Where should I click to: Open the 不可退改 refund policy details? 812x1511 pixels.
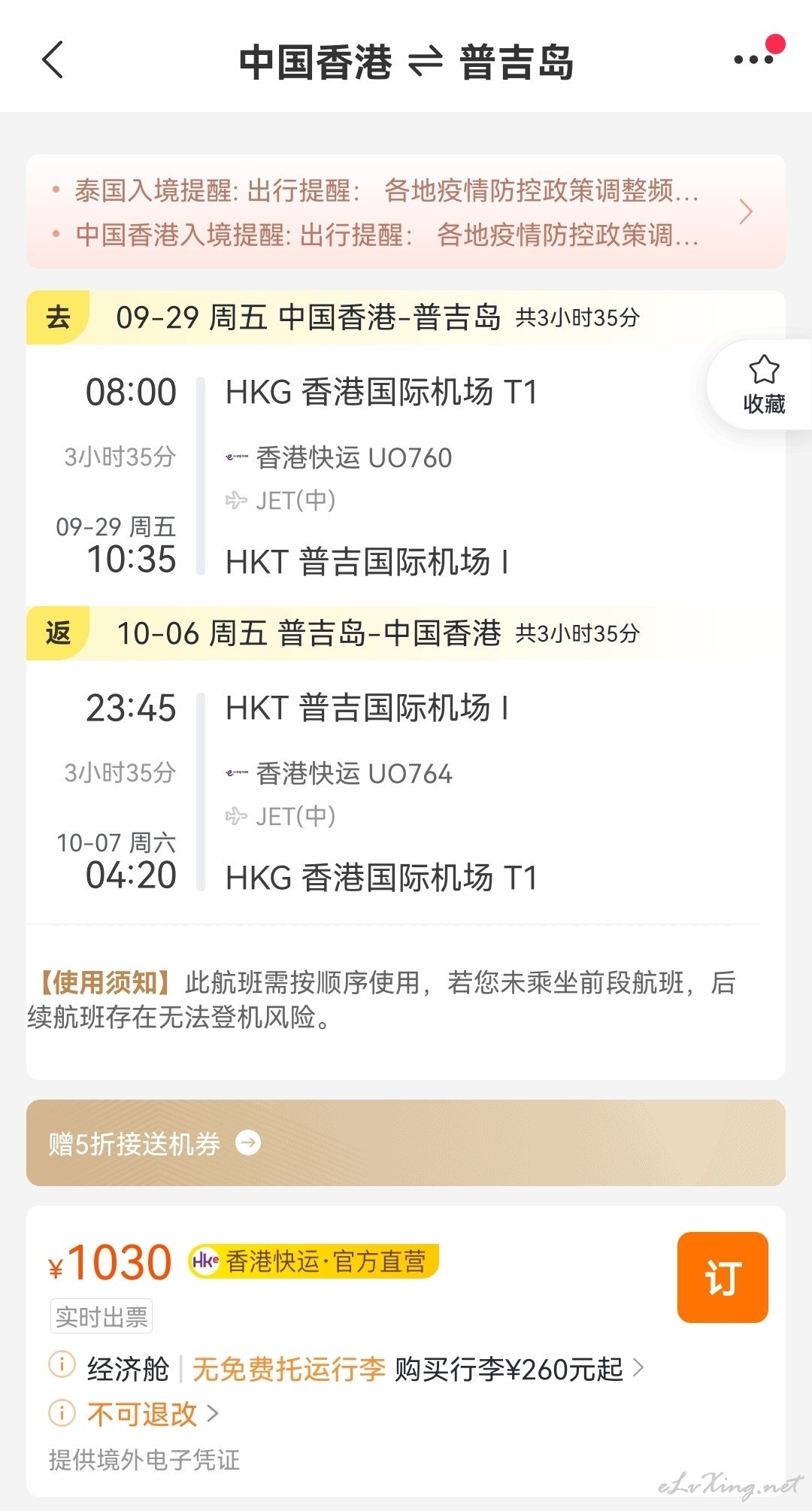(153, 1414)
